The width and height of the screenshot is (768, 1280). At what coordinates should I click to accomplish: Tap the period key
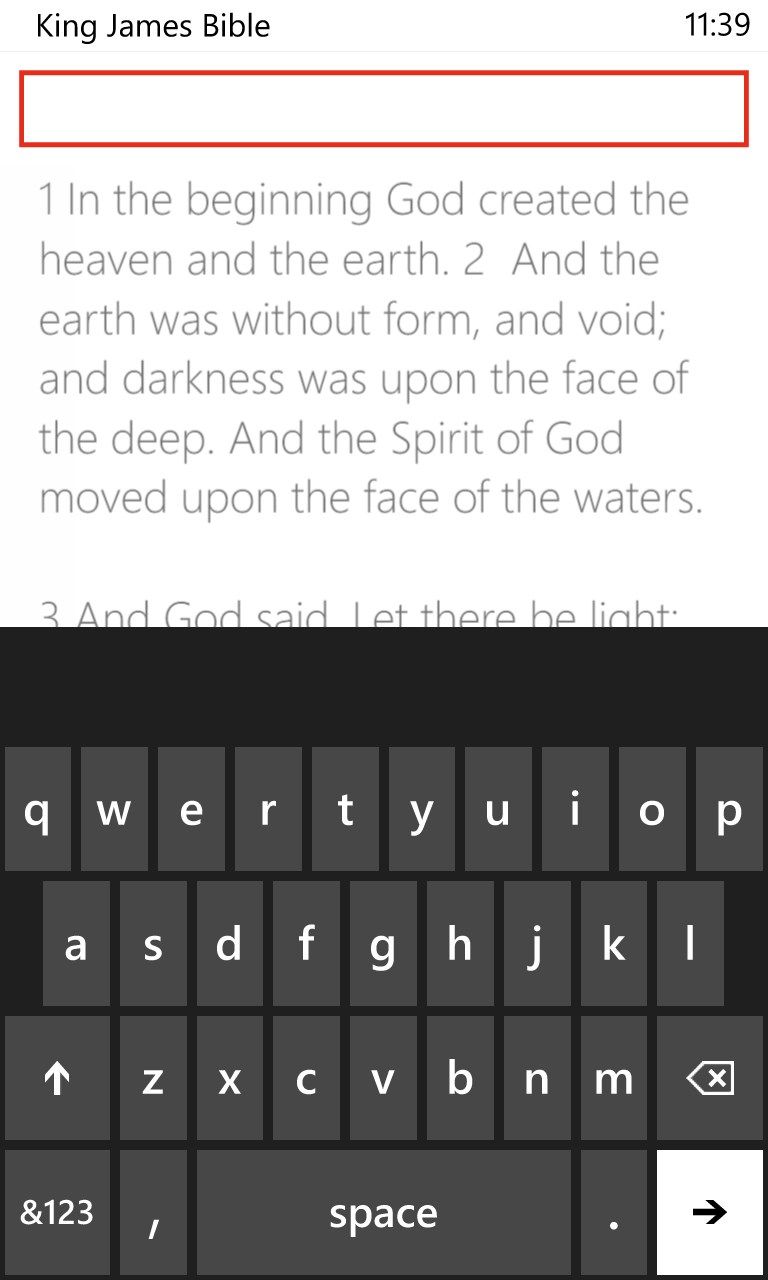pos(613,1212)
